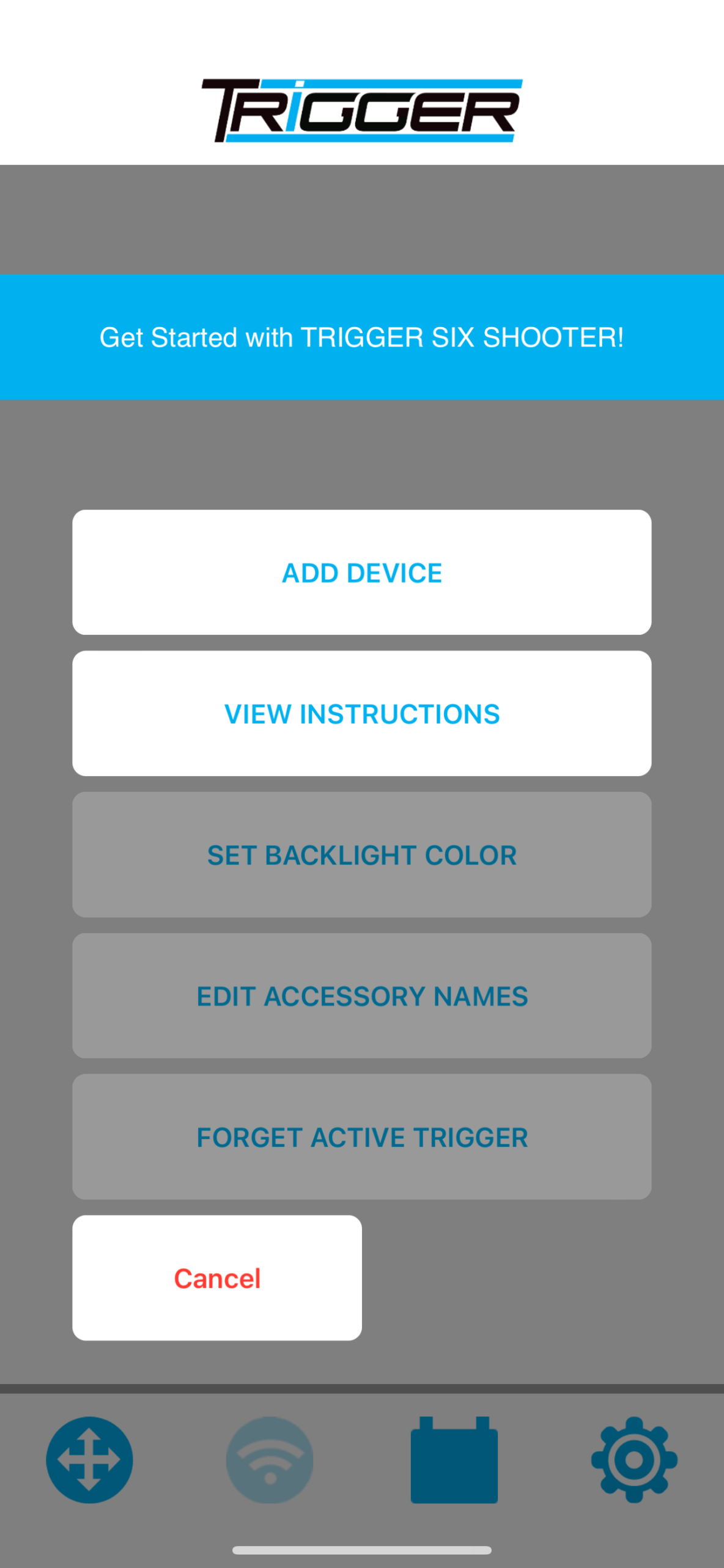Open the Wi-Fi connection tab
Viewport: 724px width, 1568px height.
pos(270,1460)
